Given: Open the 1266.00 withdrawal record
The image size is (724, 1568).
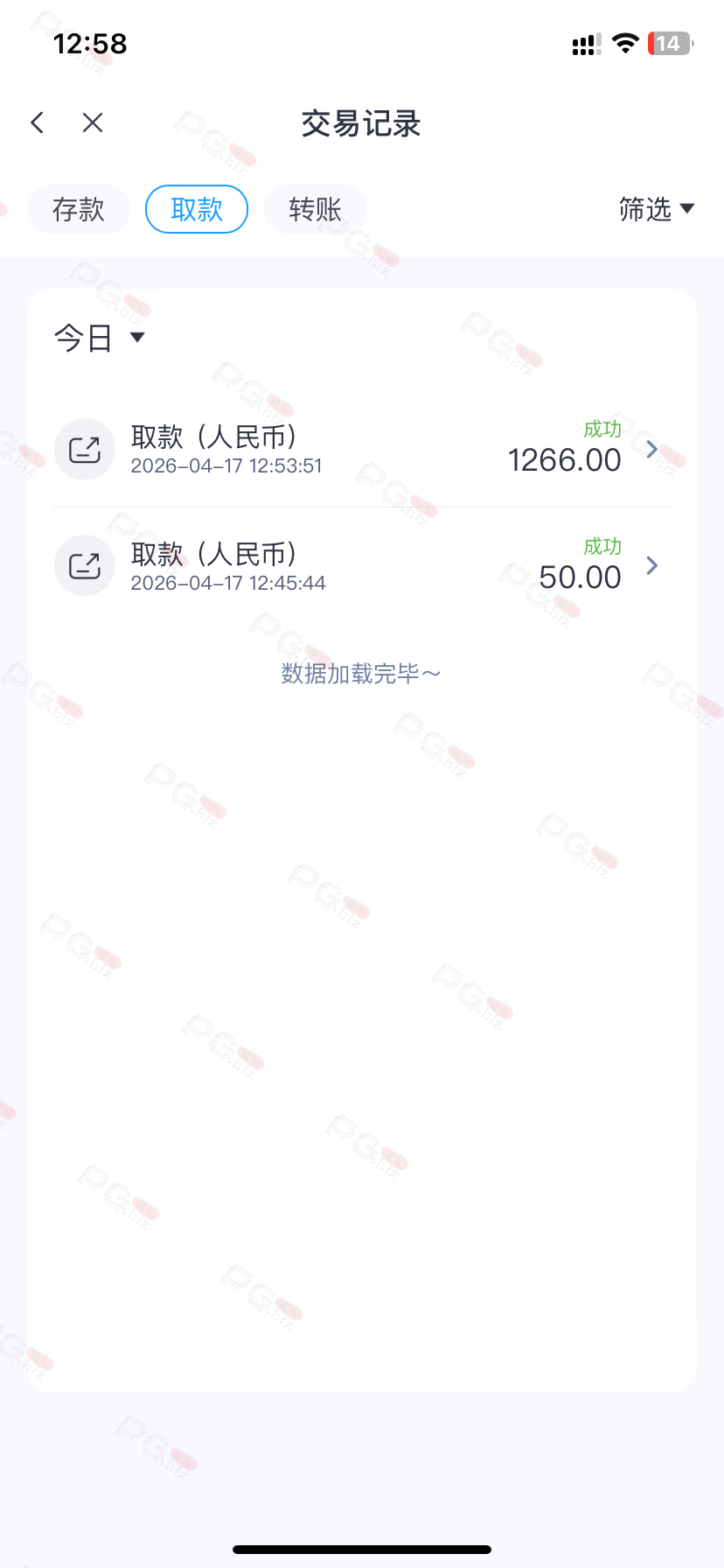Looking at the screenshot, I should [362, 450].
